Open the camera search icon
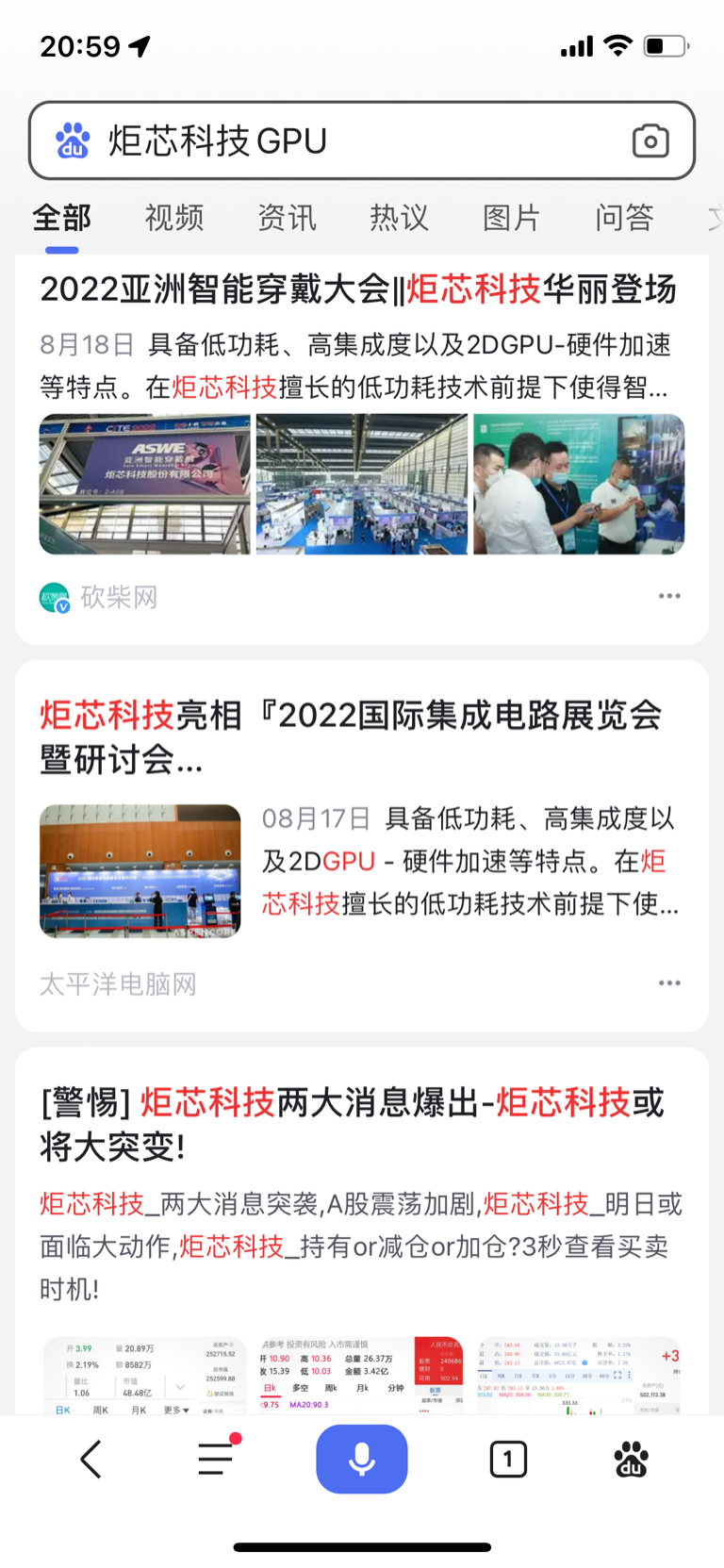Image resolution: width=724 pixels, height=1568 pixels. click(x=650, y=140)
